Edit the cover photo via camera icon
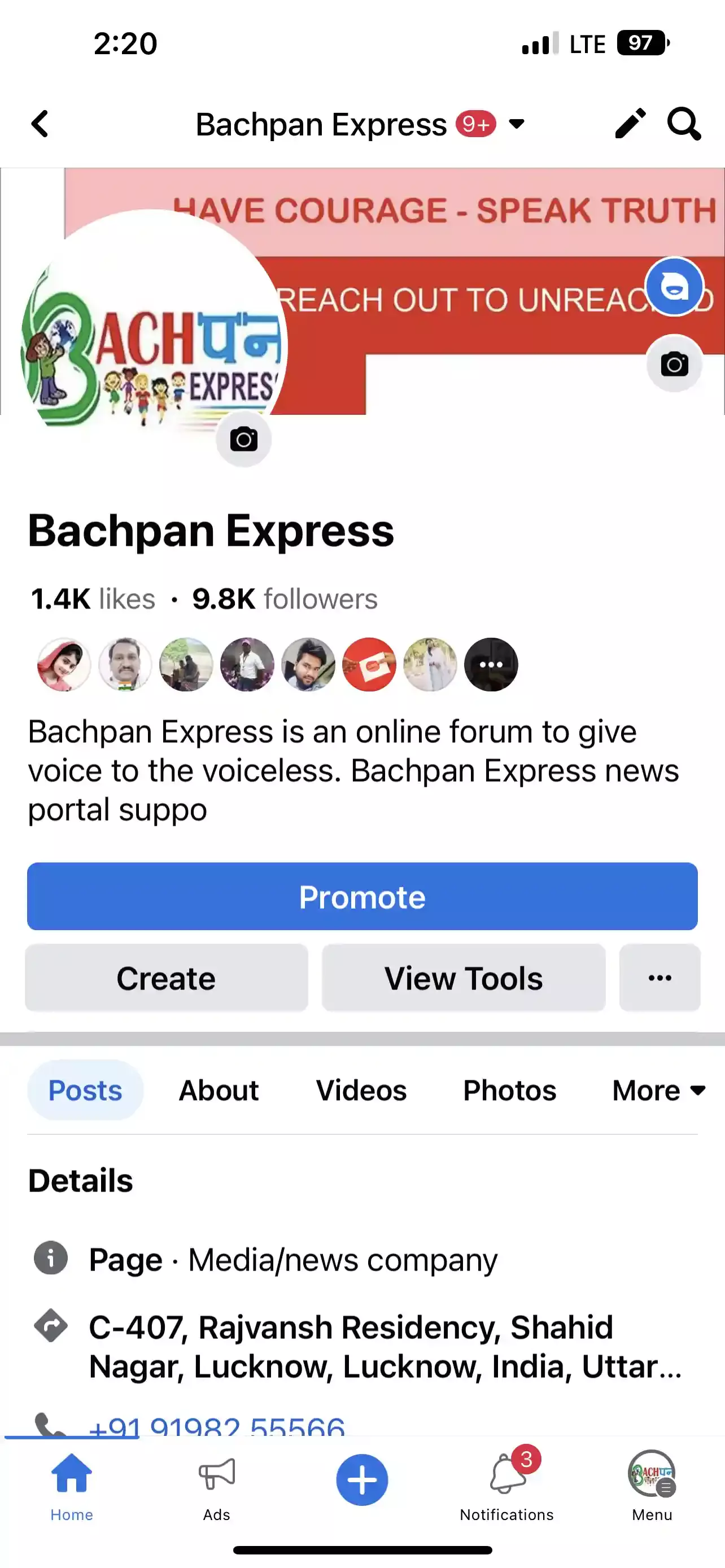Viewport: 725px width, 1568px height. pos(675,364)
